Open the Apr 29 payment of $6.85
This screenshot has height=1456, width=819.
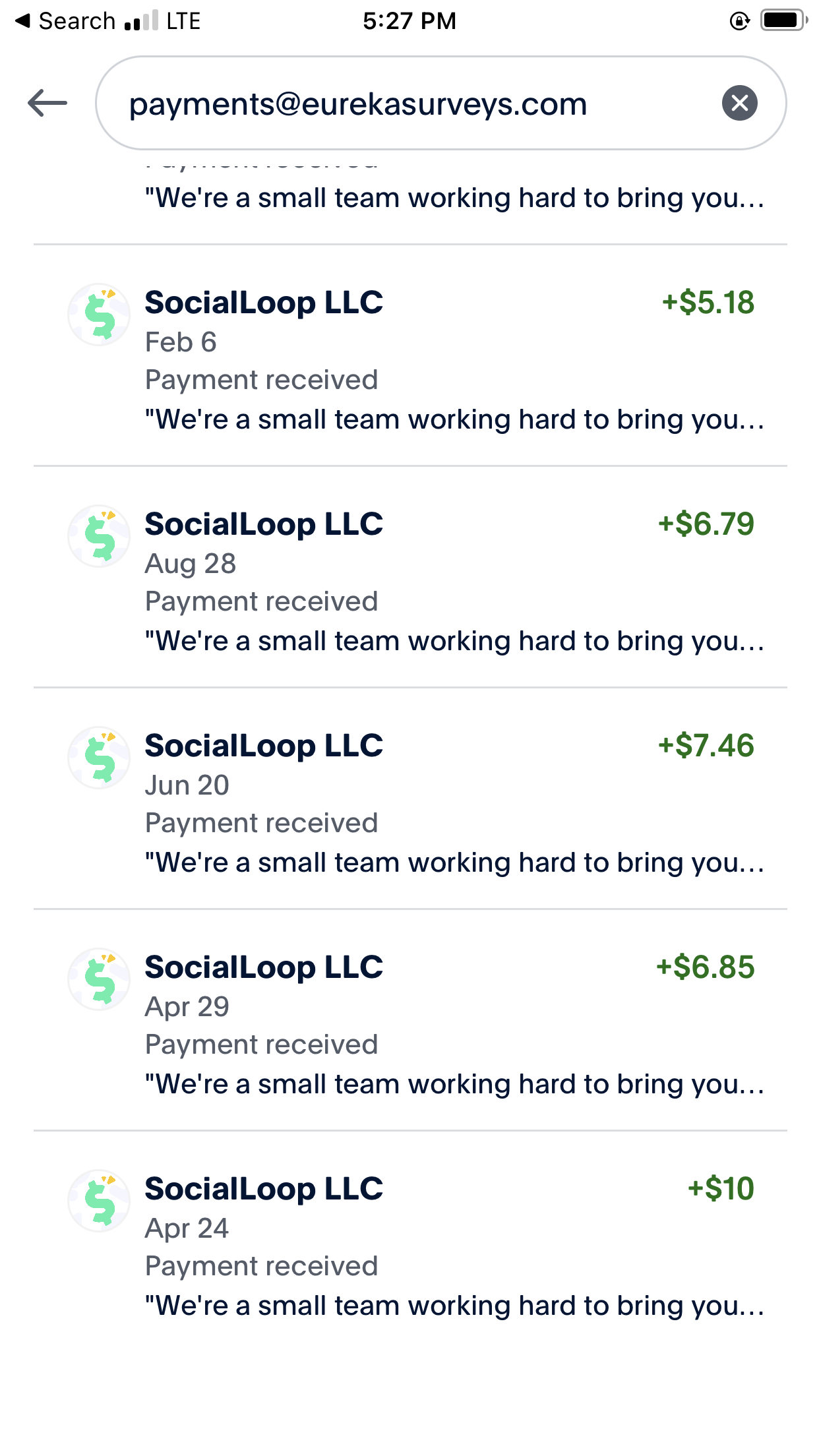(x=410, y=1021)
